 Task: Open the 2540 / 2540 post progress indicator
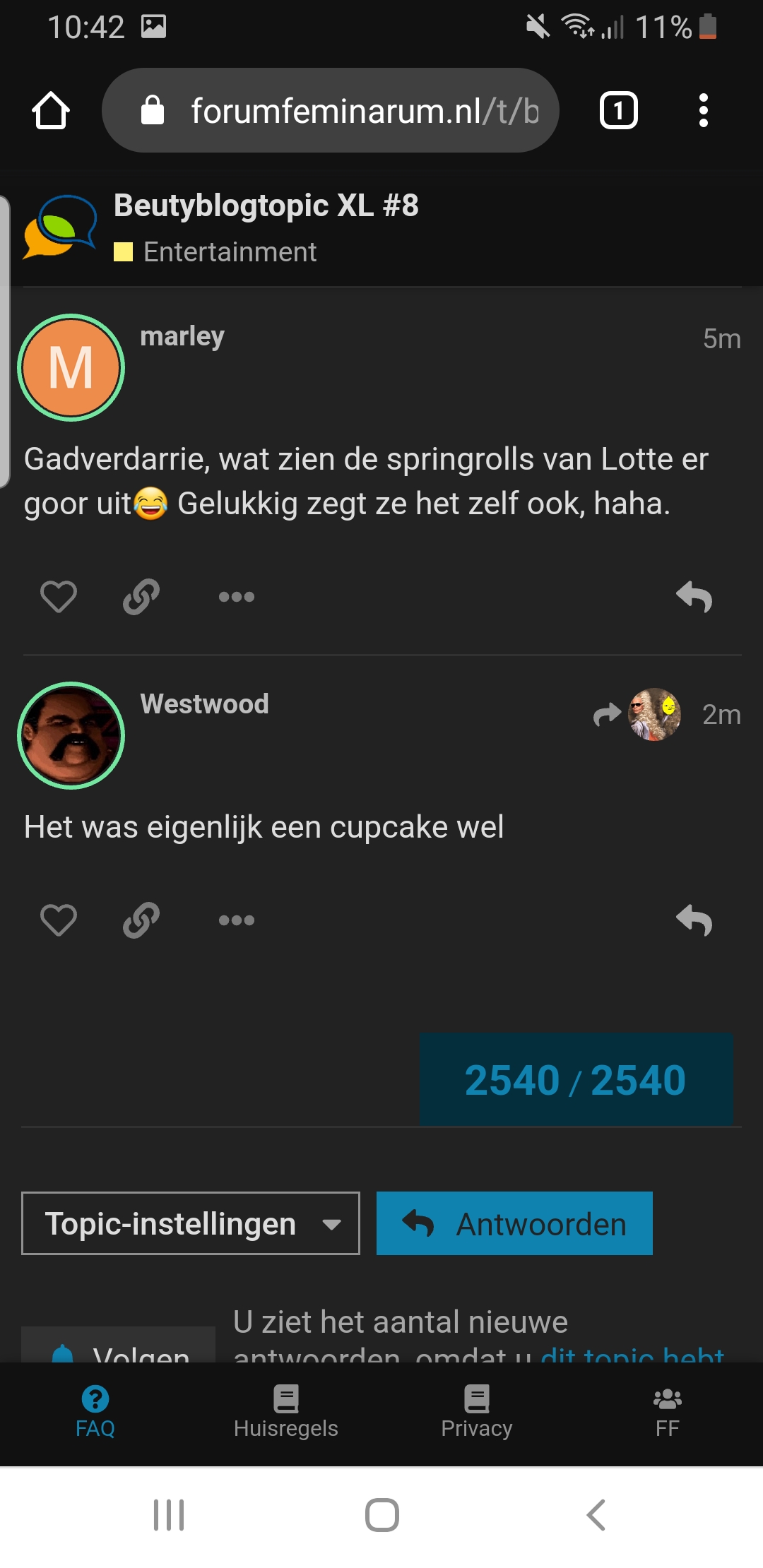[x=576, y=1079]
